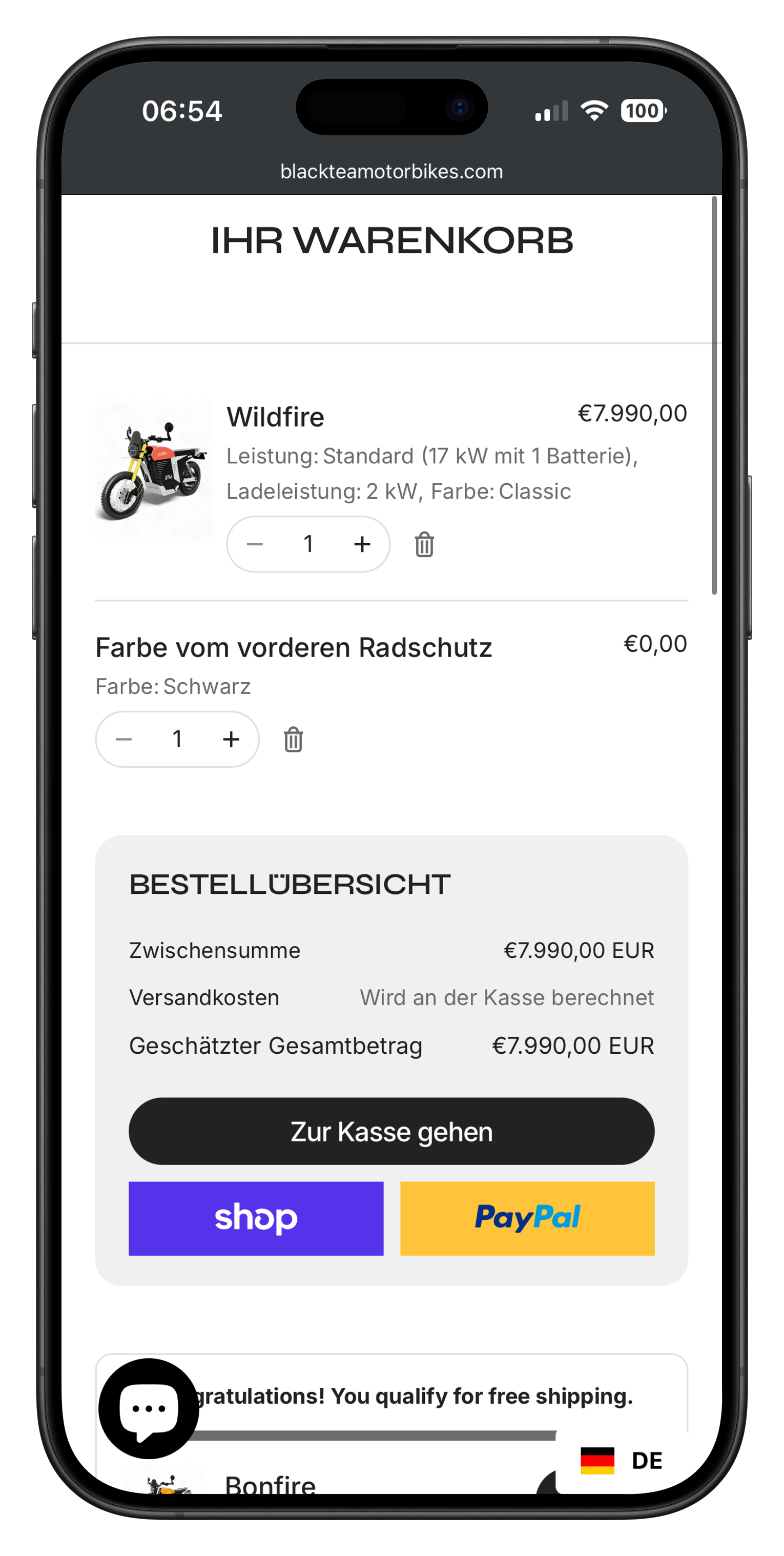Pay with Shop Pay
Screen dimensions: 784x1556
click(x=256, y=1218)
